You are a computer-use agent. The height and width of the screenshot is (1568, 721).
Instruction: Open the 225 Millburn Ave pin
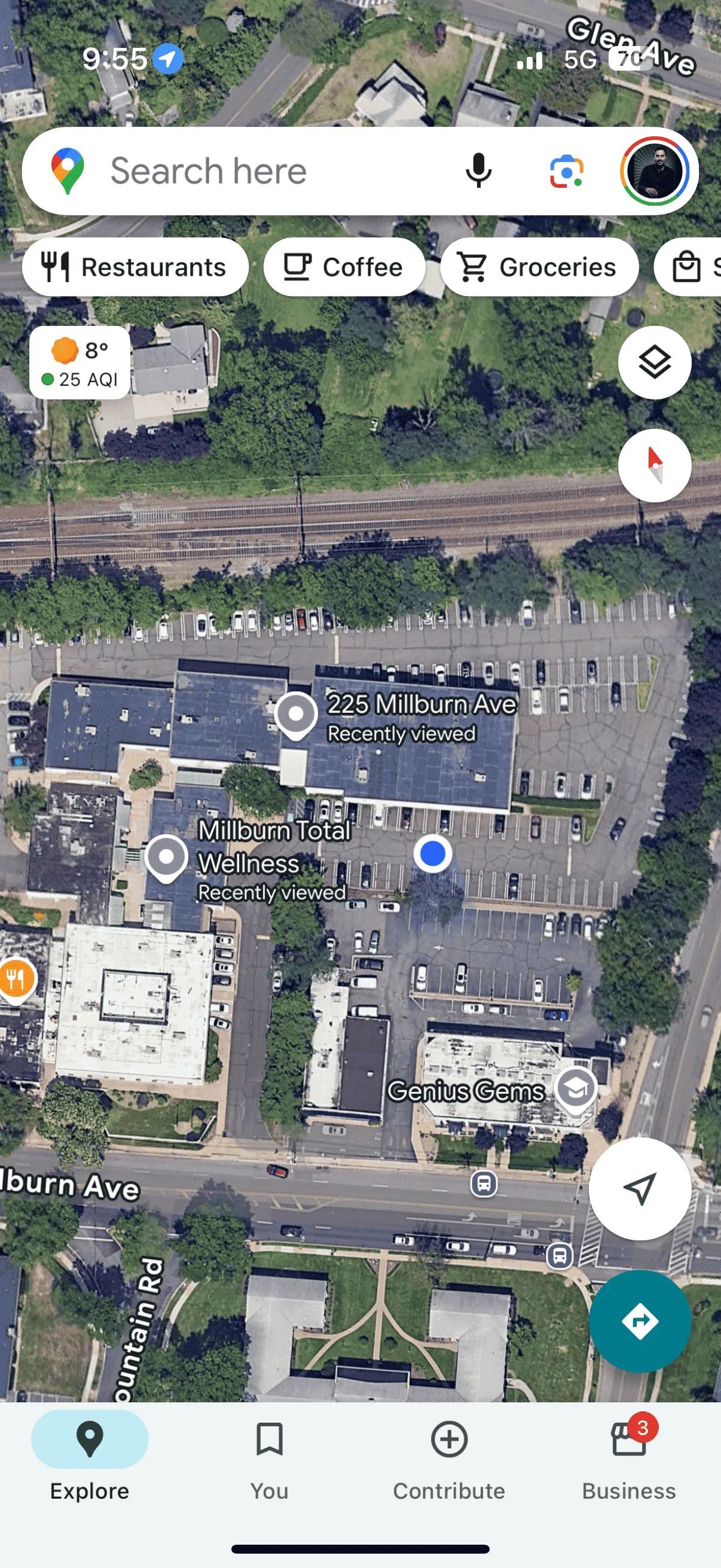pos(296,713)
